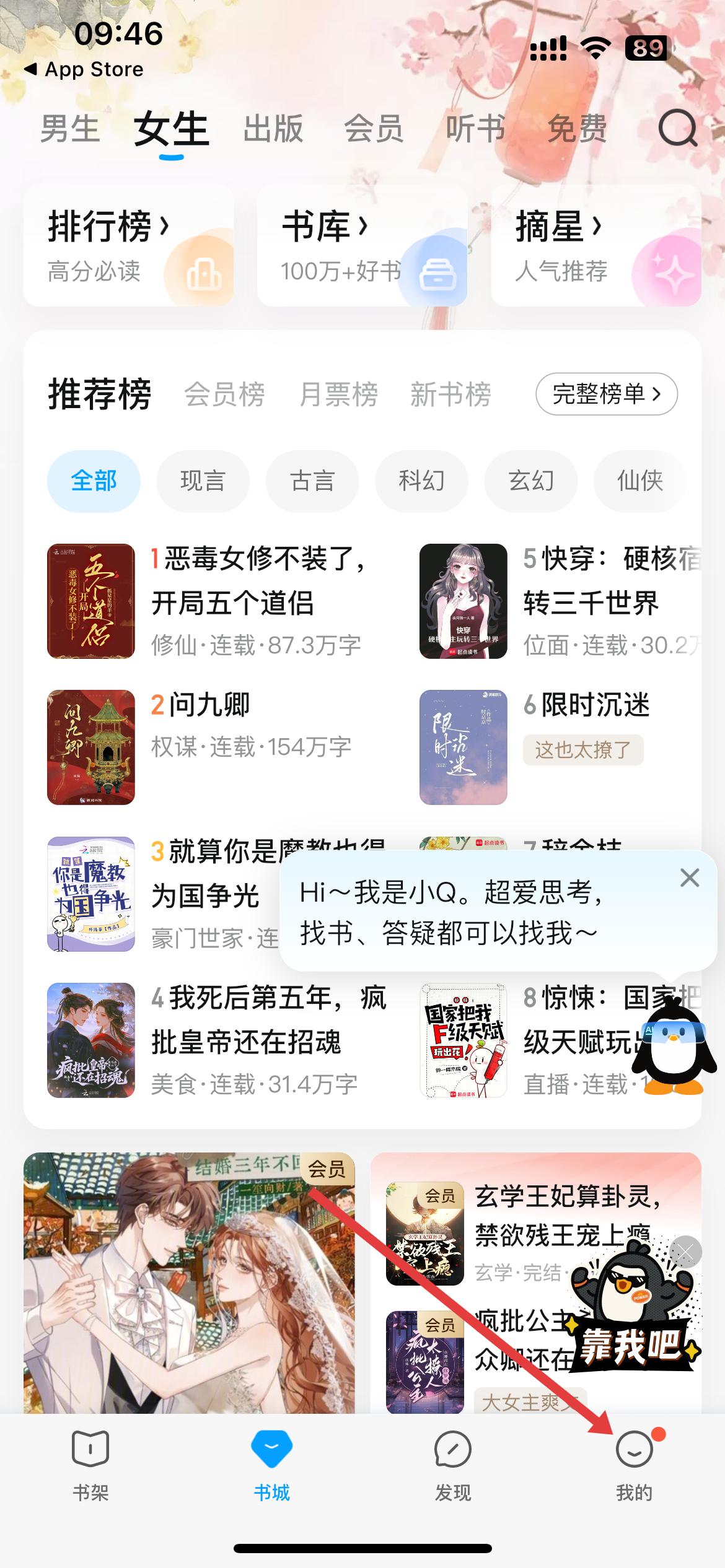This screenshot has height=1568, width=725.
Task: Open the book 限时沉迷
Action: tap(586, 705)
